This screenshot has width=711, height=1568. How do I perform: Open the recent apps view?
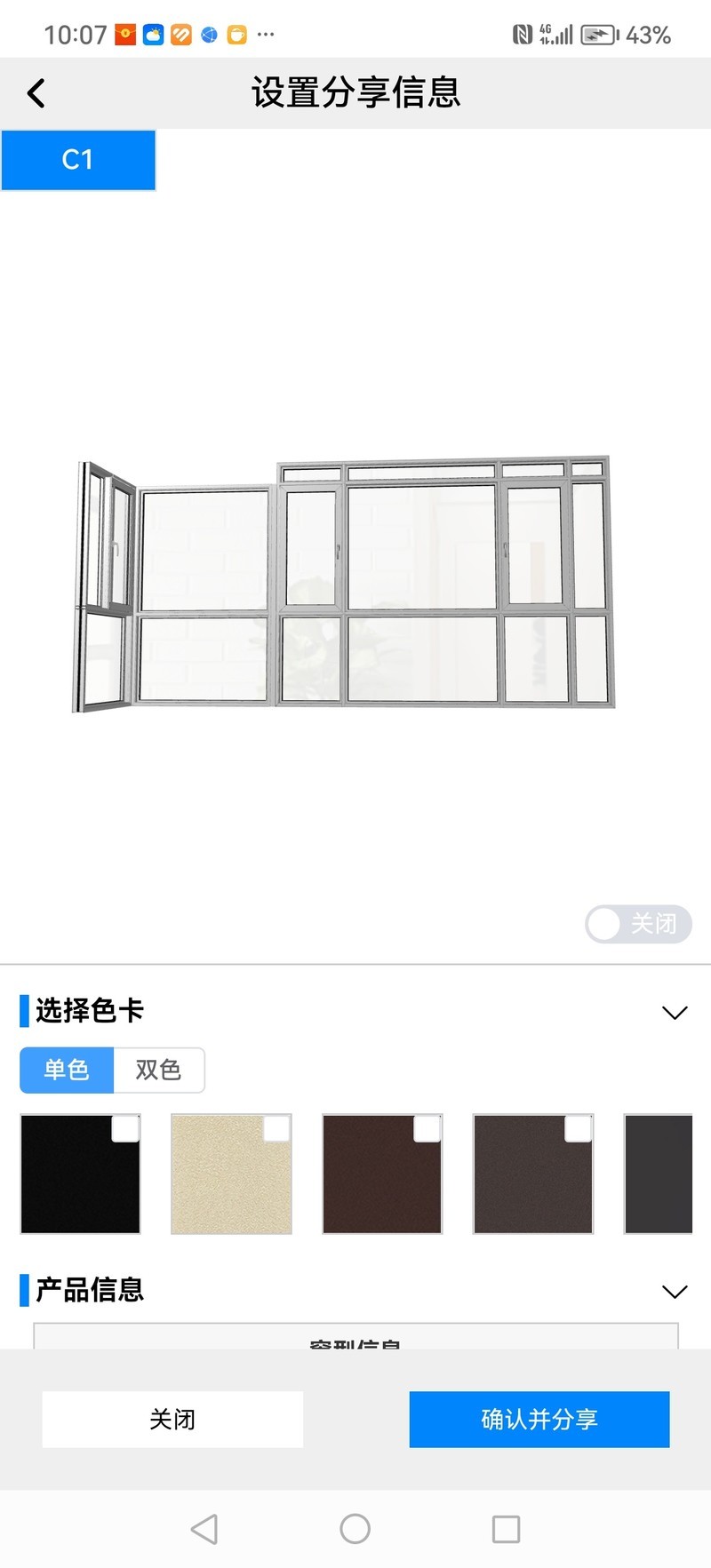click(506, 1529)
